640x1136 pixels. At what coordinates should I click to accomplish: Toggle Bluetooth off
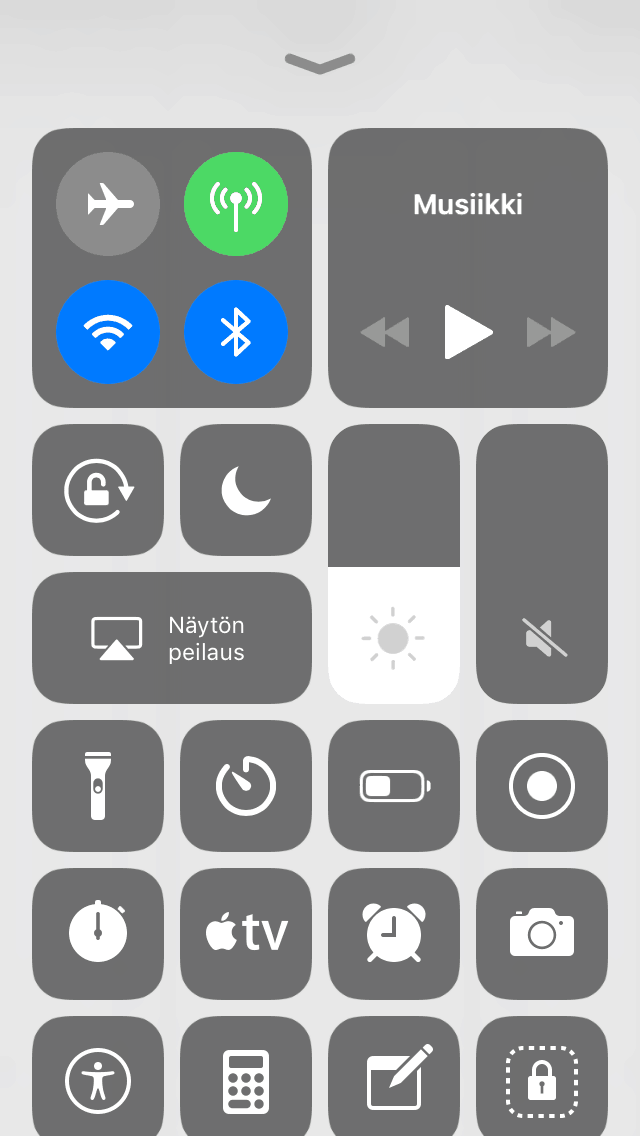(236, 332)
